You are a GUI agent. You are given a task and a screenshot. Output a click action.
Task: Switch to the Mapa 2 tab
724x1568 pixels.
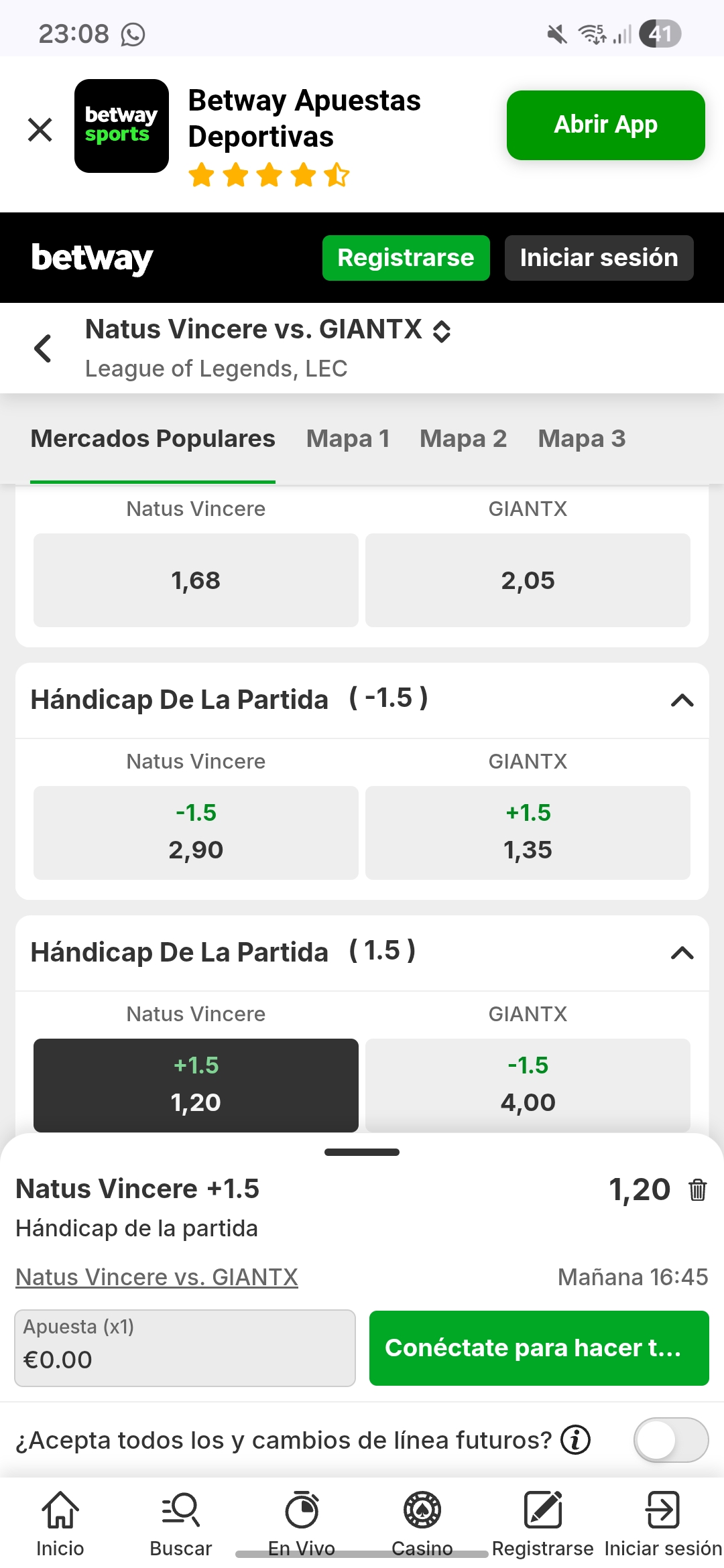click(x=463, y=439)
